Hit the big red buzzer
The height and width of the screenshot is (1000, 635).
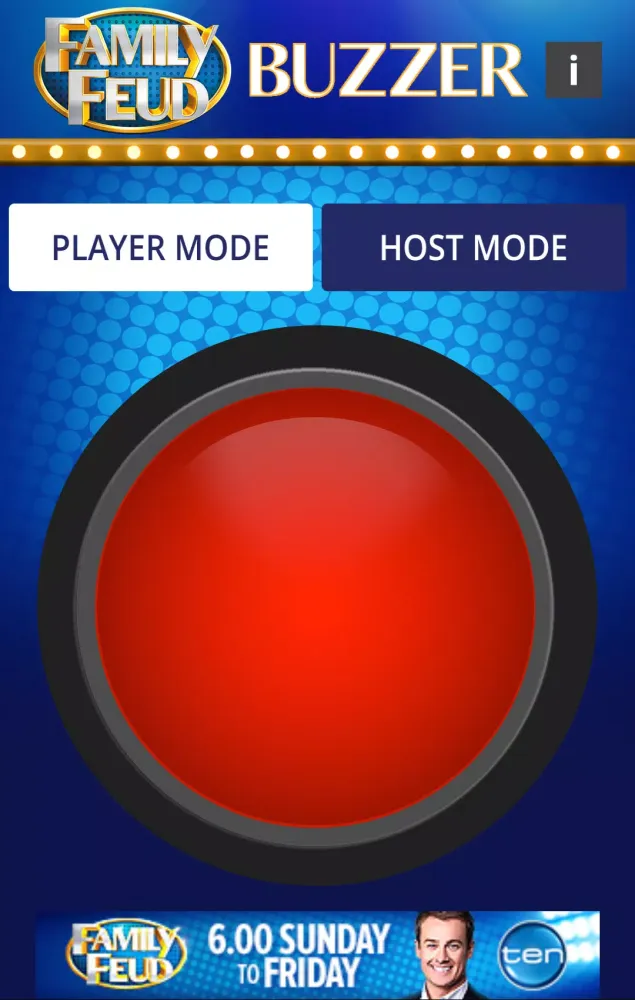point(316,606)
